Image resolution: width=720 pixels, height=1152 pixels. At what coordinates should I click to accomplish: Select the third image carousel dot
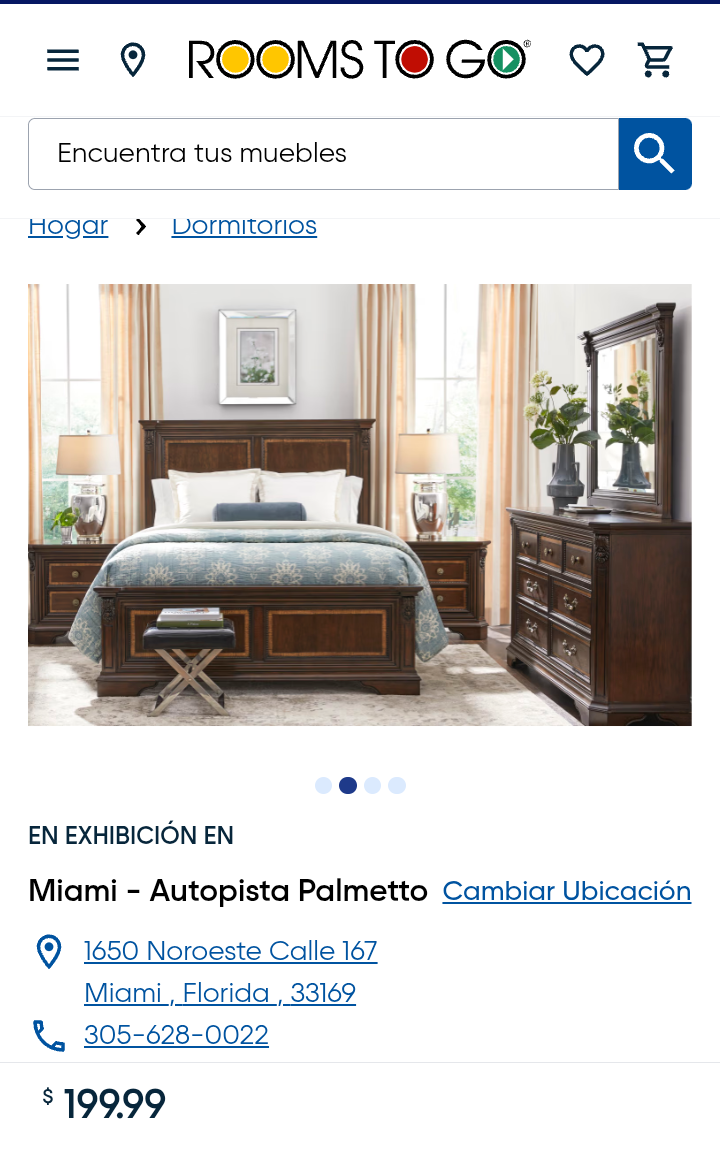(x=372, y=785)
